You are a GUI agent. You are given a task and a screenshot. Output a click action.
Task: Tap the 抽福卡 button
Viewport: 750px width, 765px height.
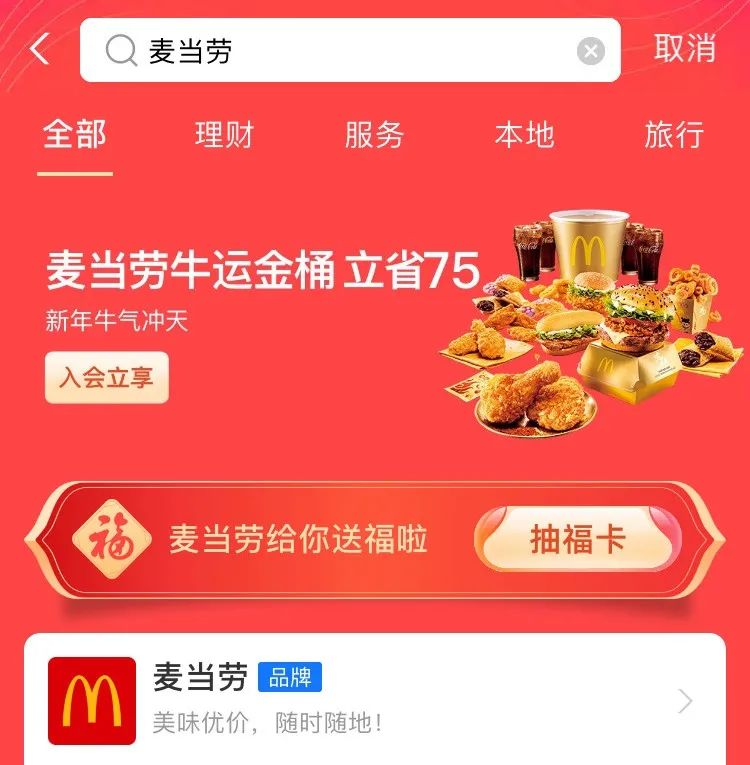tap(577, 540)
